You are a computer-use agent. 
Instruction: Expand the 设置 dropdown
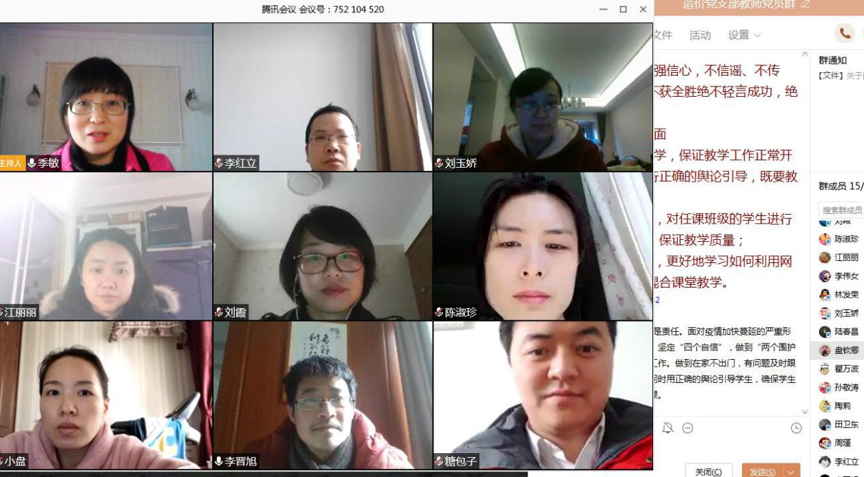(744, 35)
